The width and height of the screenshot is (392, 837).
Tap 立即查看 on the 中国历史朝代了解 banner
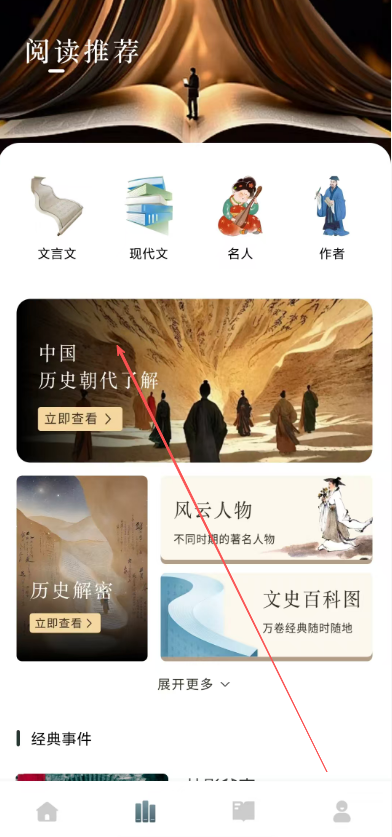point(80,419)
